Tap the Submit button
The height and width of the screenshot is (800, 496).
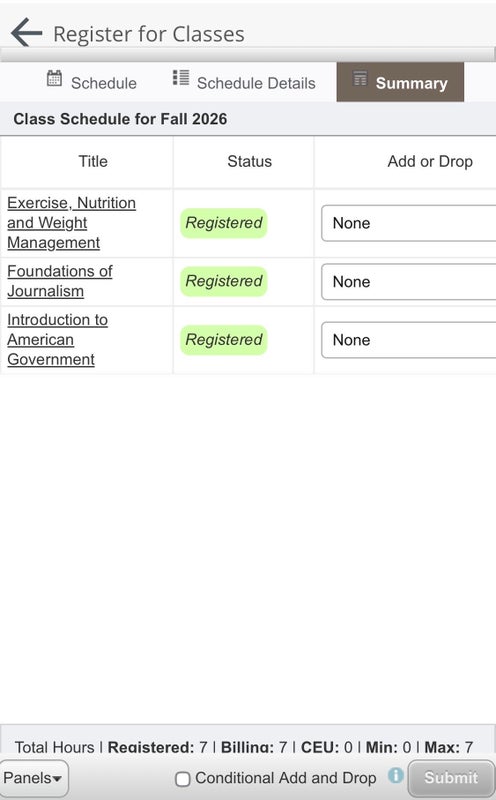pos(451,778)
